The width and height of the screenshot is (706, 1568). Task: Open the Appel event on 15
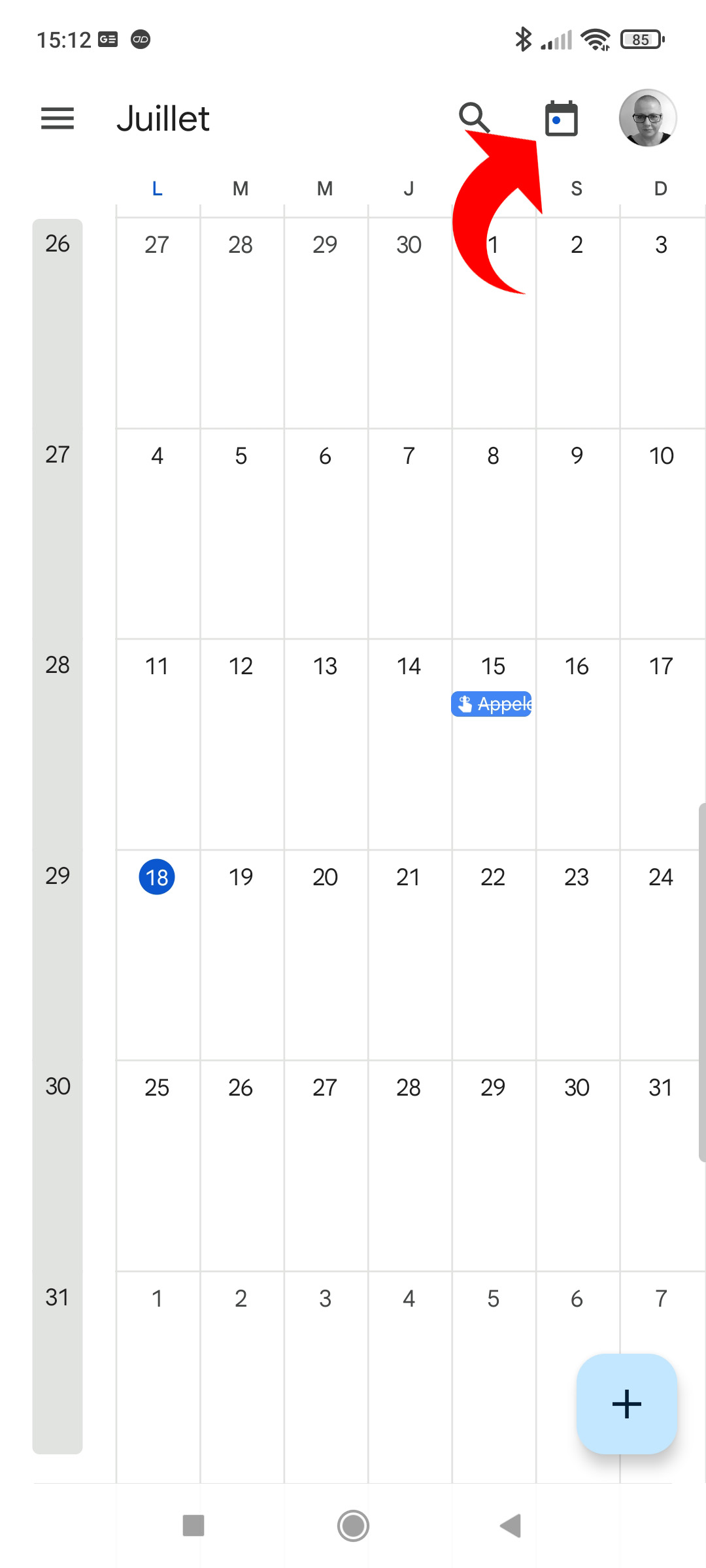(492, 704)
